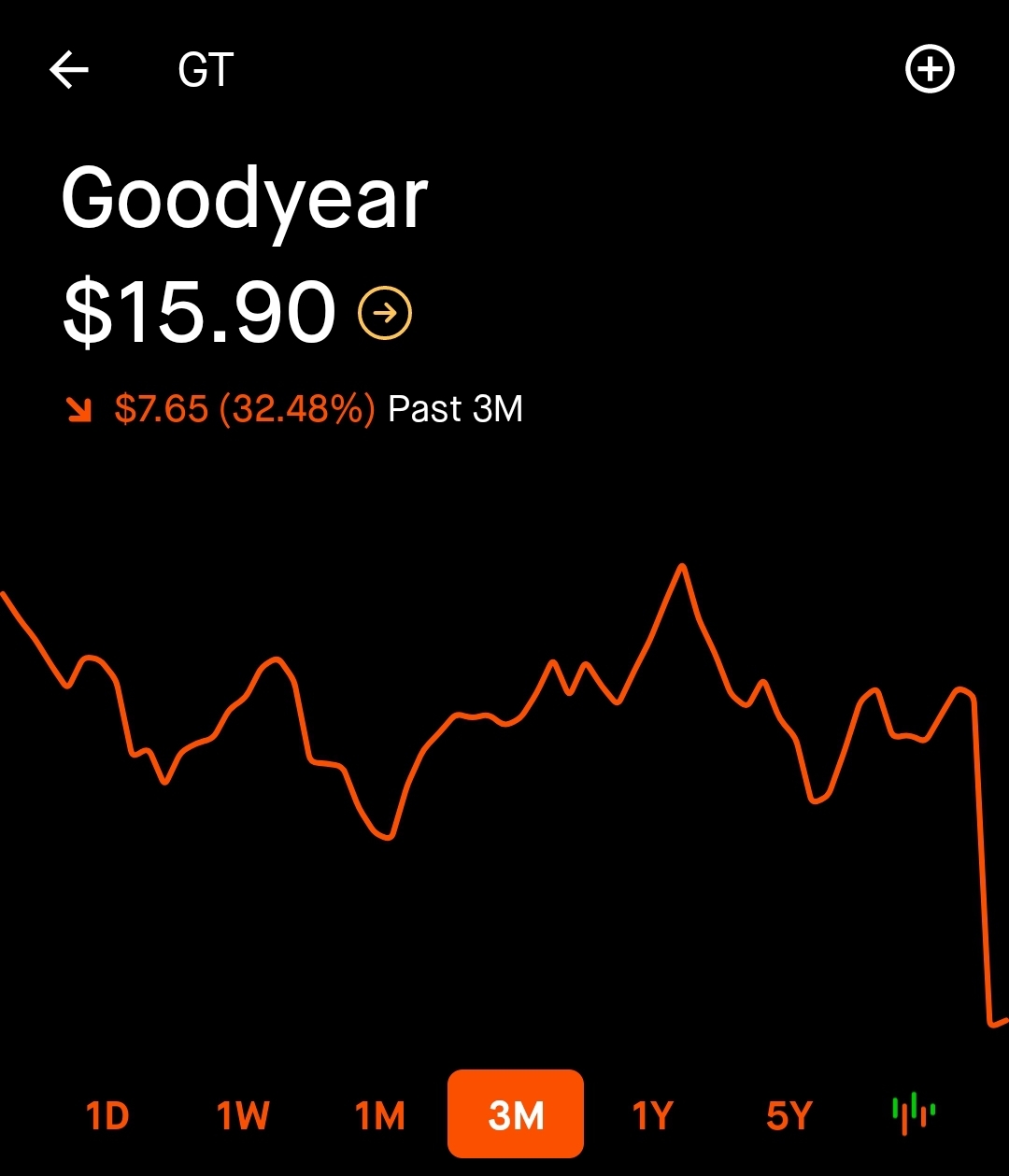Switch chart to 1D range
Viewport: 1009px width, 1176px height.
[x=107, y=1115]
